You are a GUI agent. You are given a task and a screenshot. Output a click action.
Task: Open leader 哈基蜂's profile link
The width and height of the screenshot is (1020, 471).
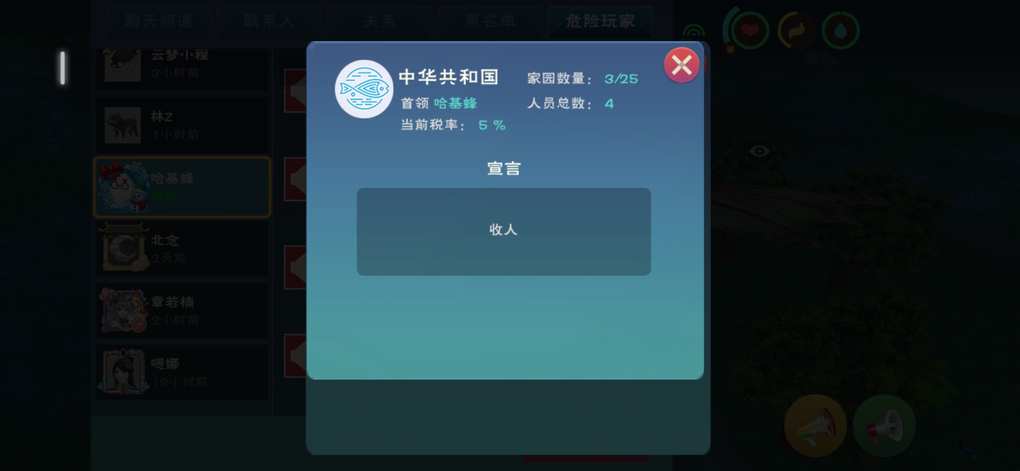tap(455, 103)
